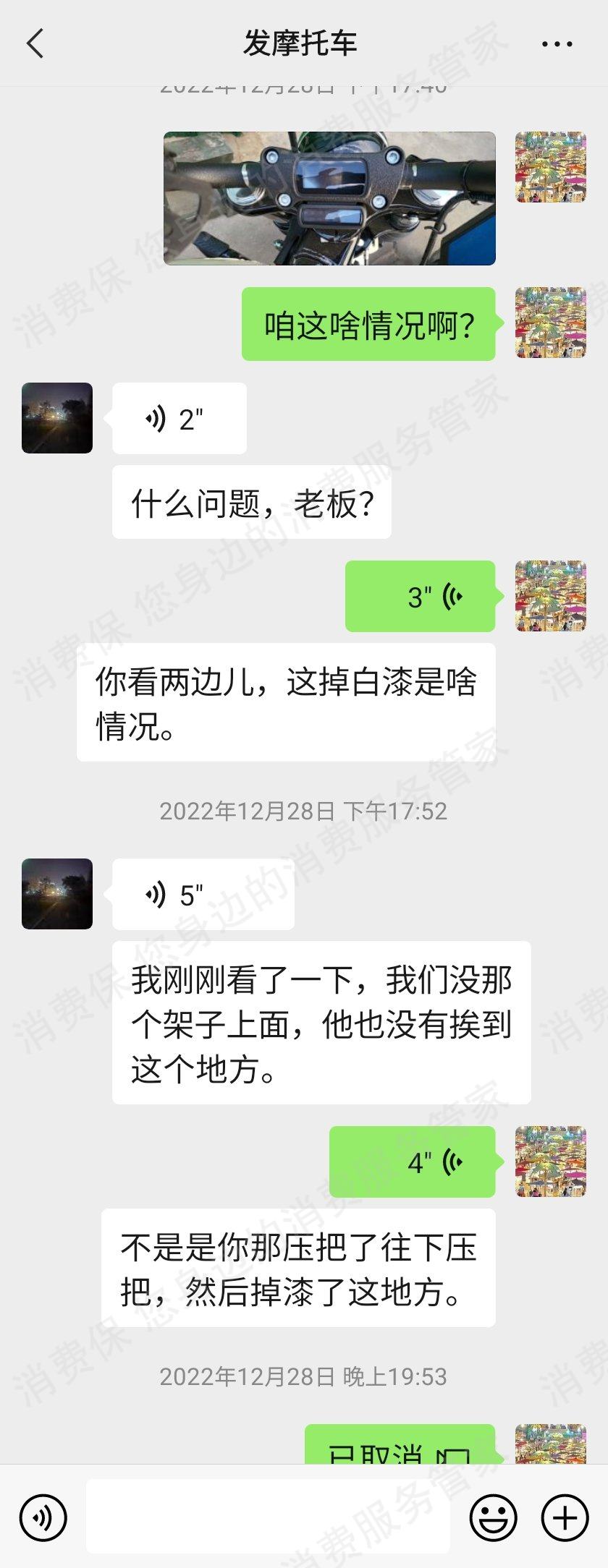The width and height of the screenshot is (608, 1568).
Task: View the contact's dark night avatar profile
Action: pyautogui.click(x=57, y=418)
